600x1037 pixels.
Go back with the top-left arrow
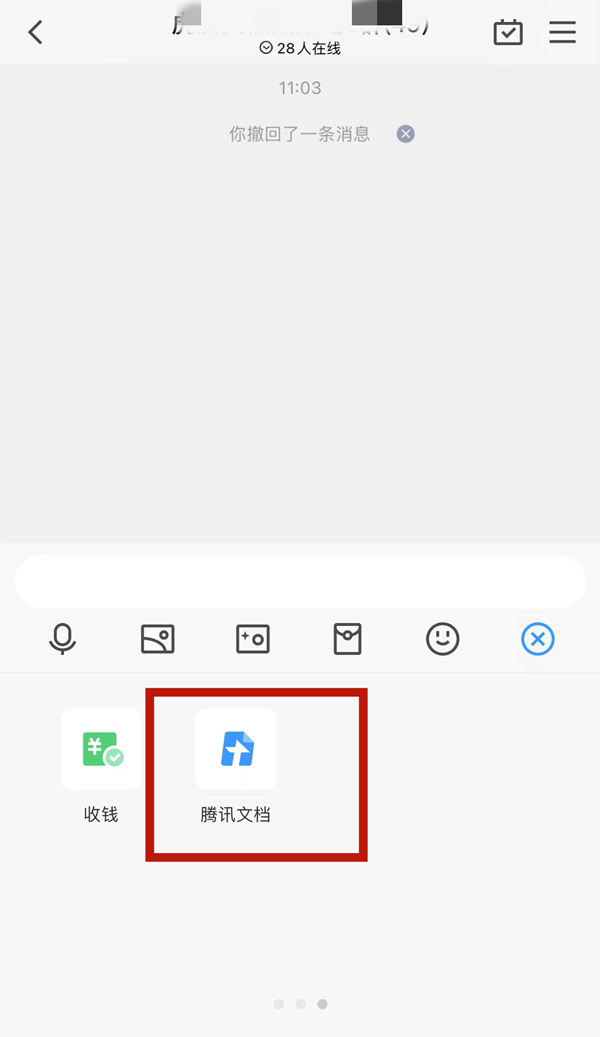coord(35,33)
